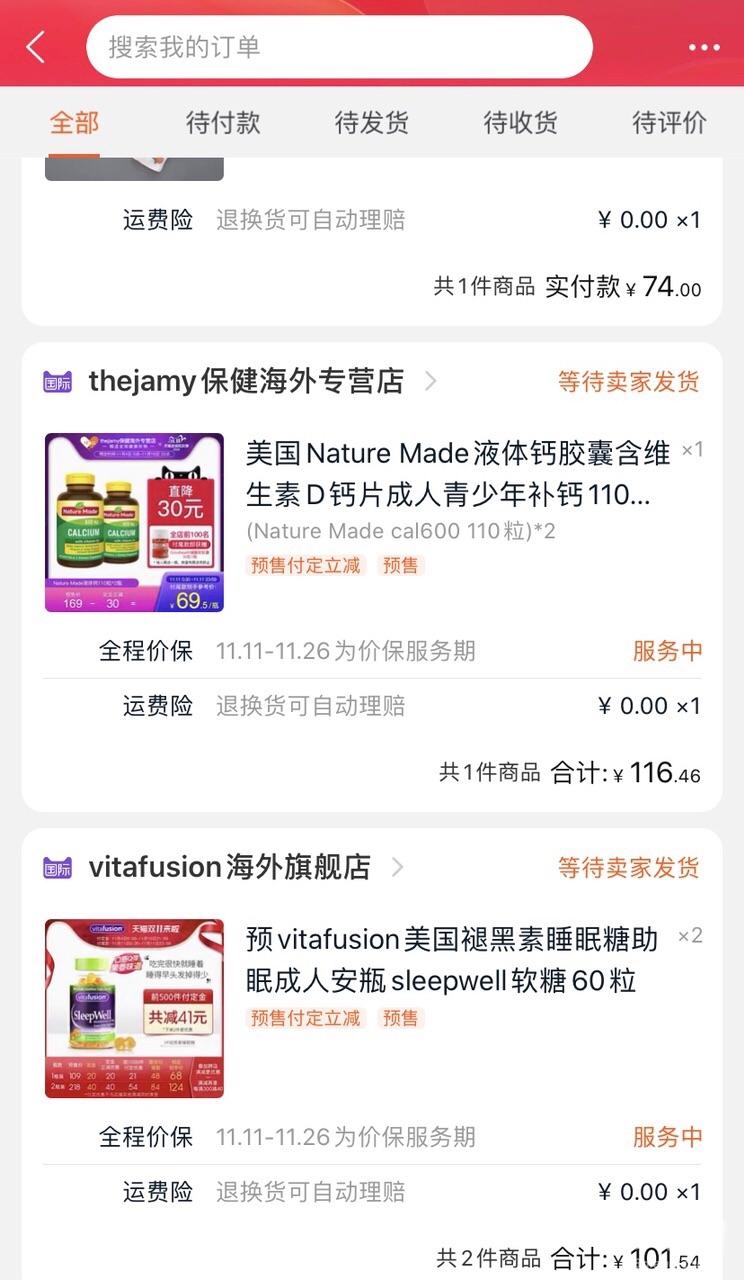The width and height of the screenshot is (744, 1280).
Task: Select the 全部 orders tab
Action: click(75, 123)
